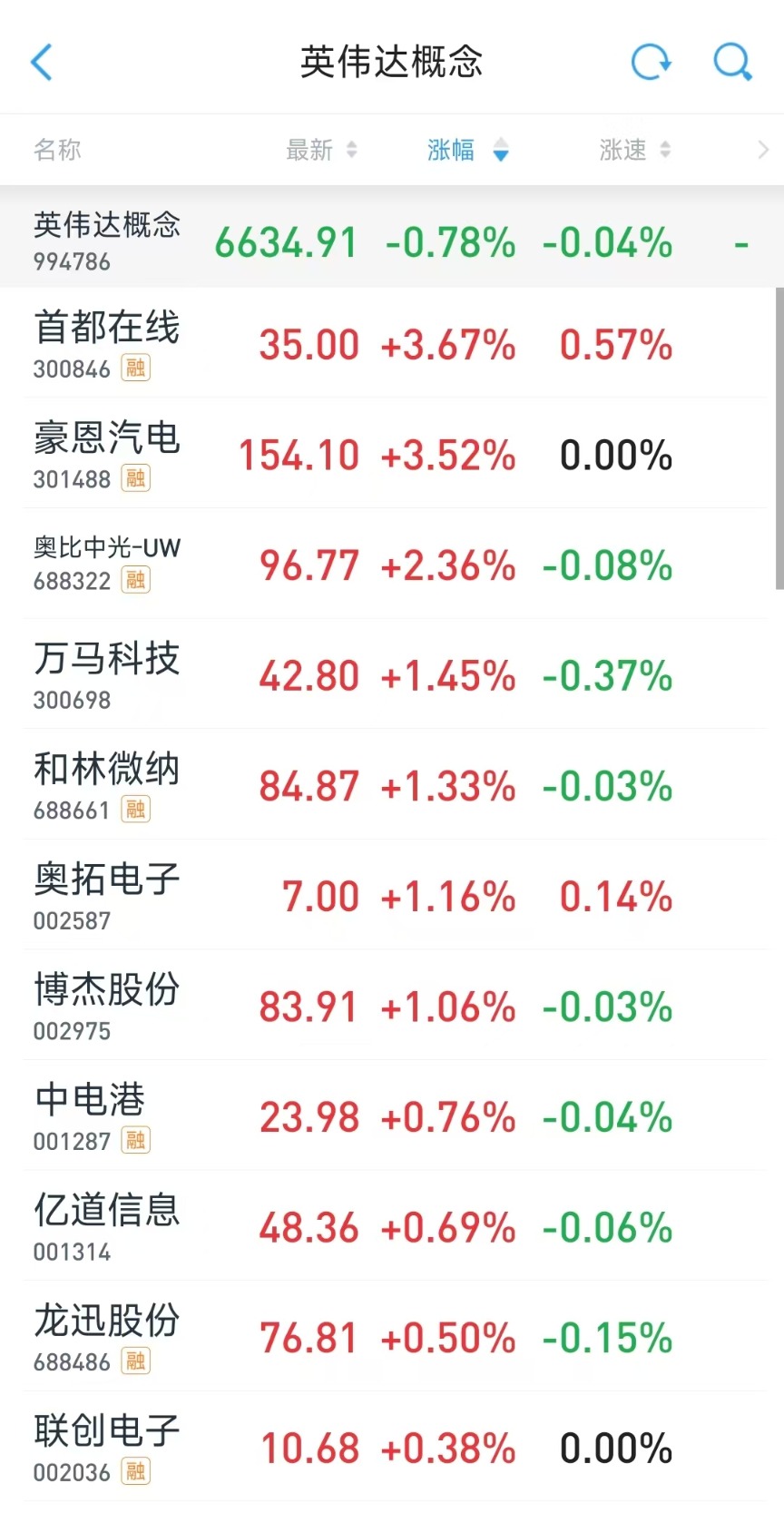
Task: Sort list by 最新 price
Action: pyautogui.click(x=320, y=150)
